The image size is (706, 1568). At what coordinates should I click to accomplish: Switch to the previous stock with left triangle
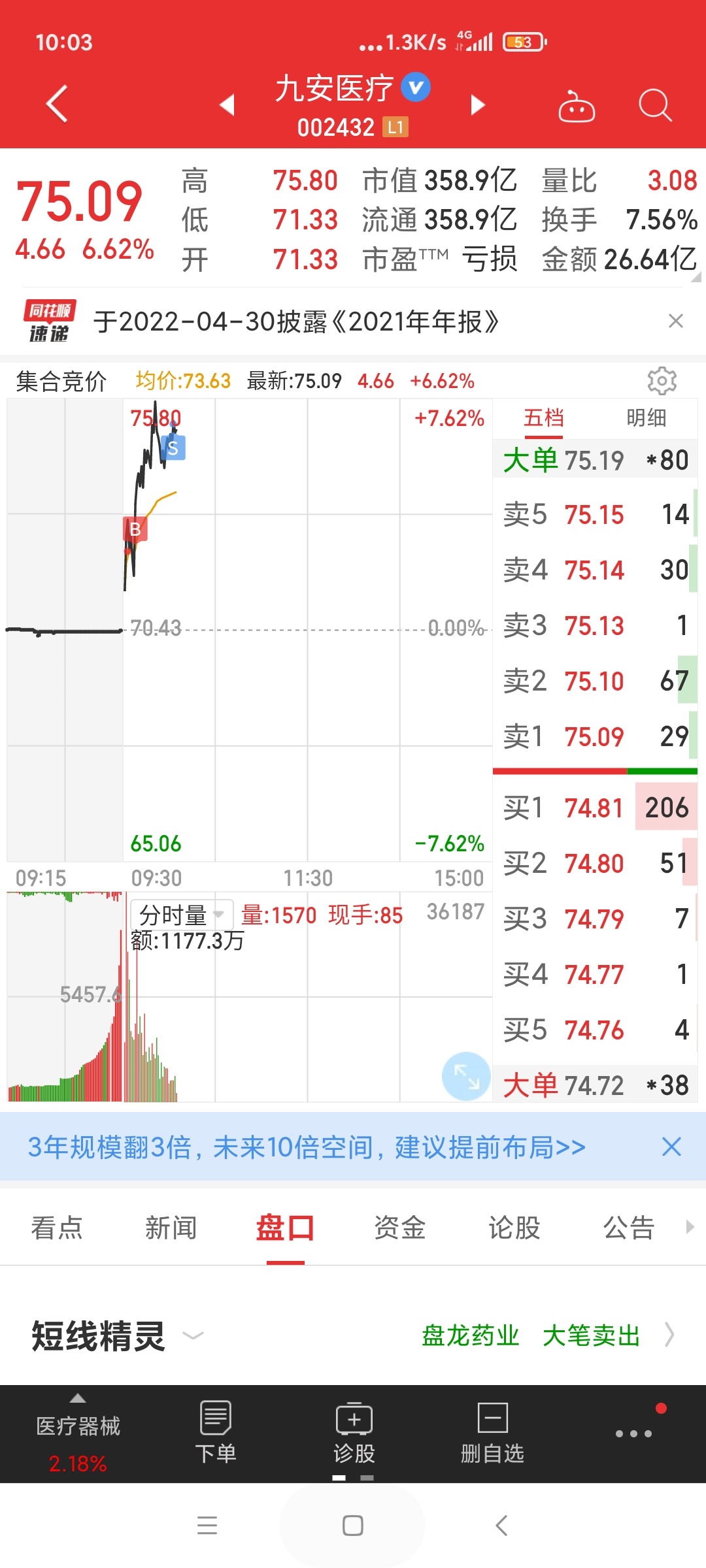[227, 105]
